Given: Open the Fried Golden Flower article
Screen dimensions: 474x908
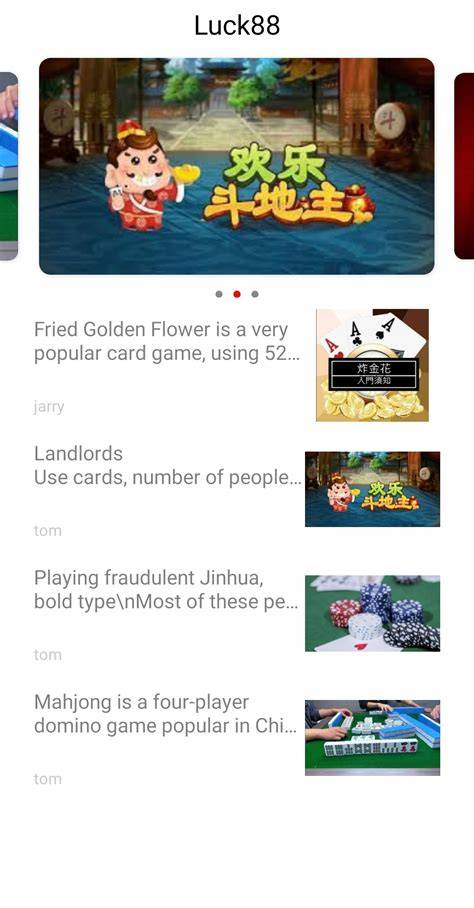Looking at the screenshot, I should pos(237,365).
